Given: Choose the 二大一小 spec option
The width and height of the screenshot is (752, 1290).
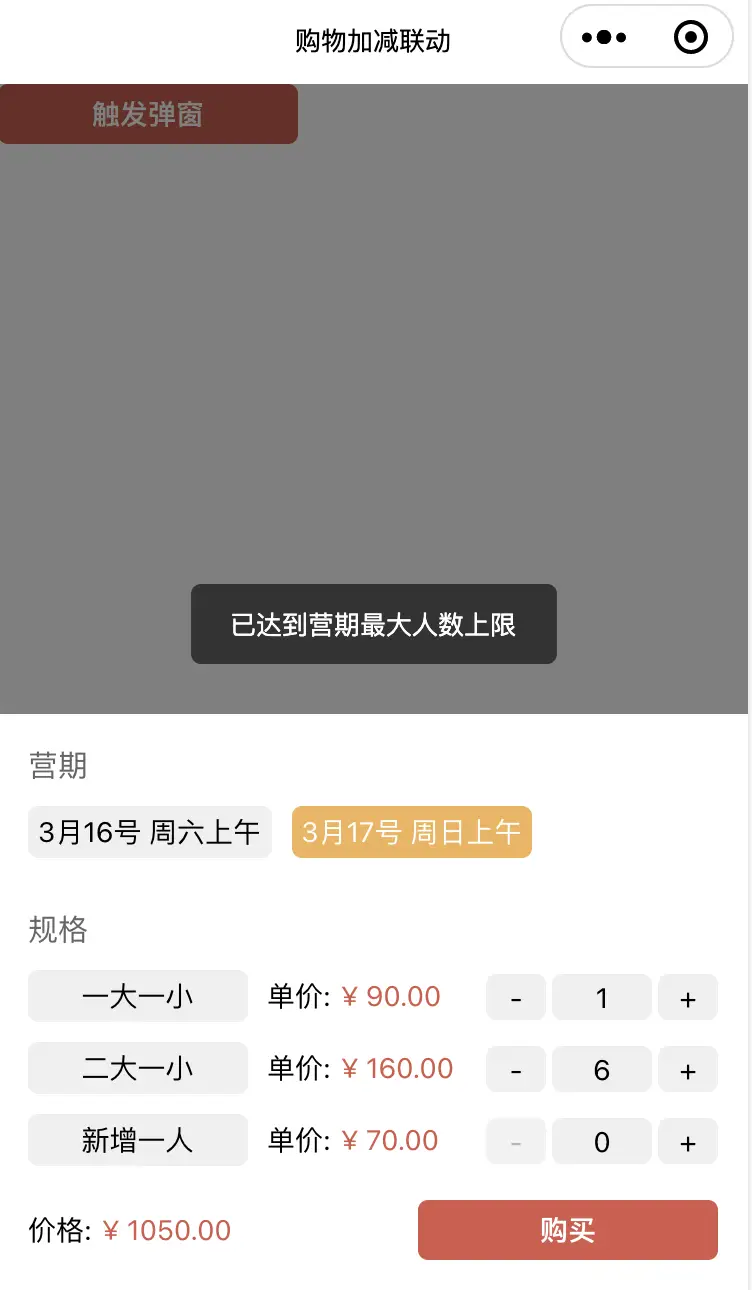Looking at the screenshot, I should (138, 1068).
